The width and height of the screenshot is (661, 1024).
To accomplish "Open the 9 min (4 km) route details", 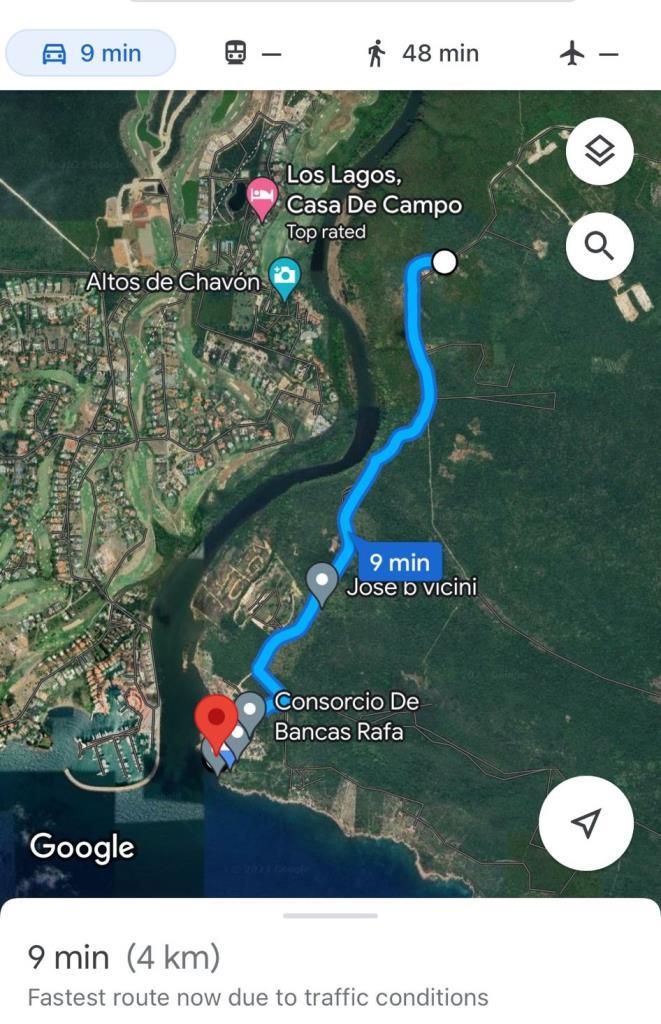I will tap(124, 958).
